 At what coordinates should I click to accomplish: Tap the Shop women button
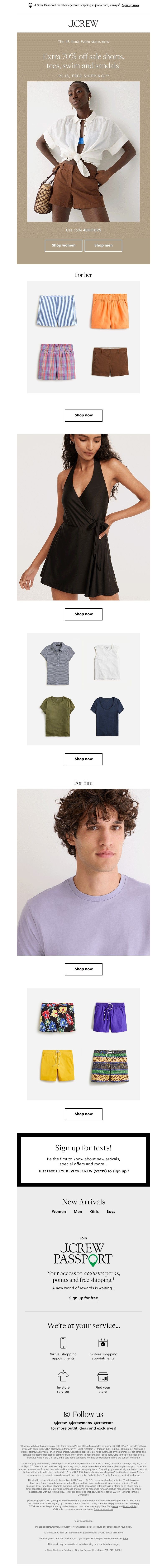pyautogui.click(x=63, y=245)
